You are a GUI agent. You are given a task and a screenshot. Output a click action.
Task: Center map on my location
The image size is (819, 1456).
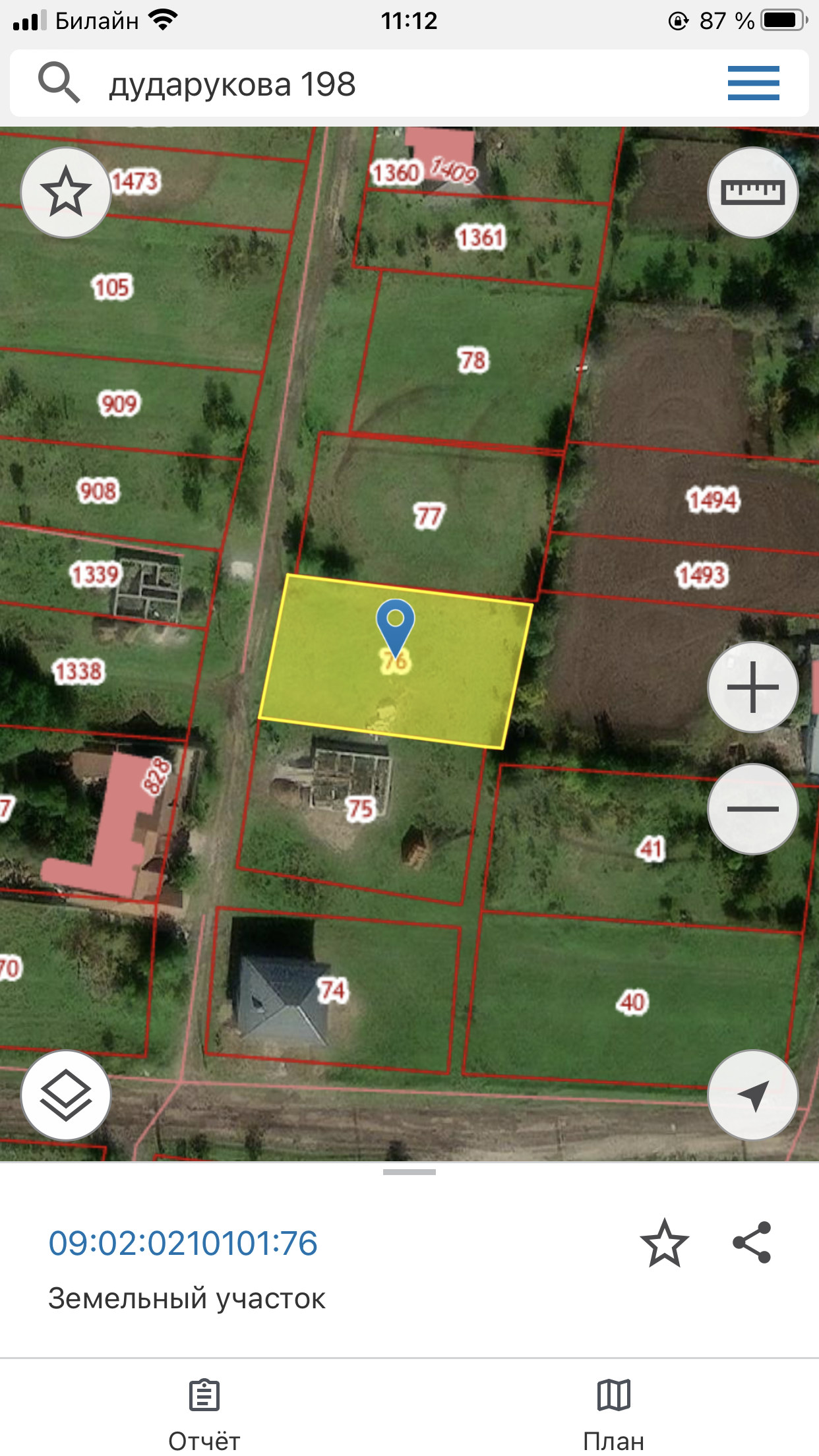point(752,1095)
